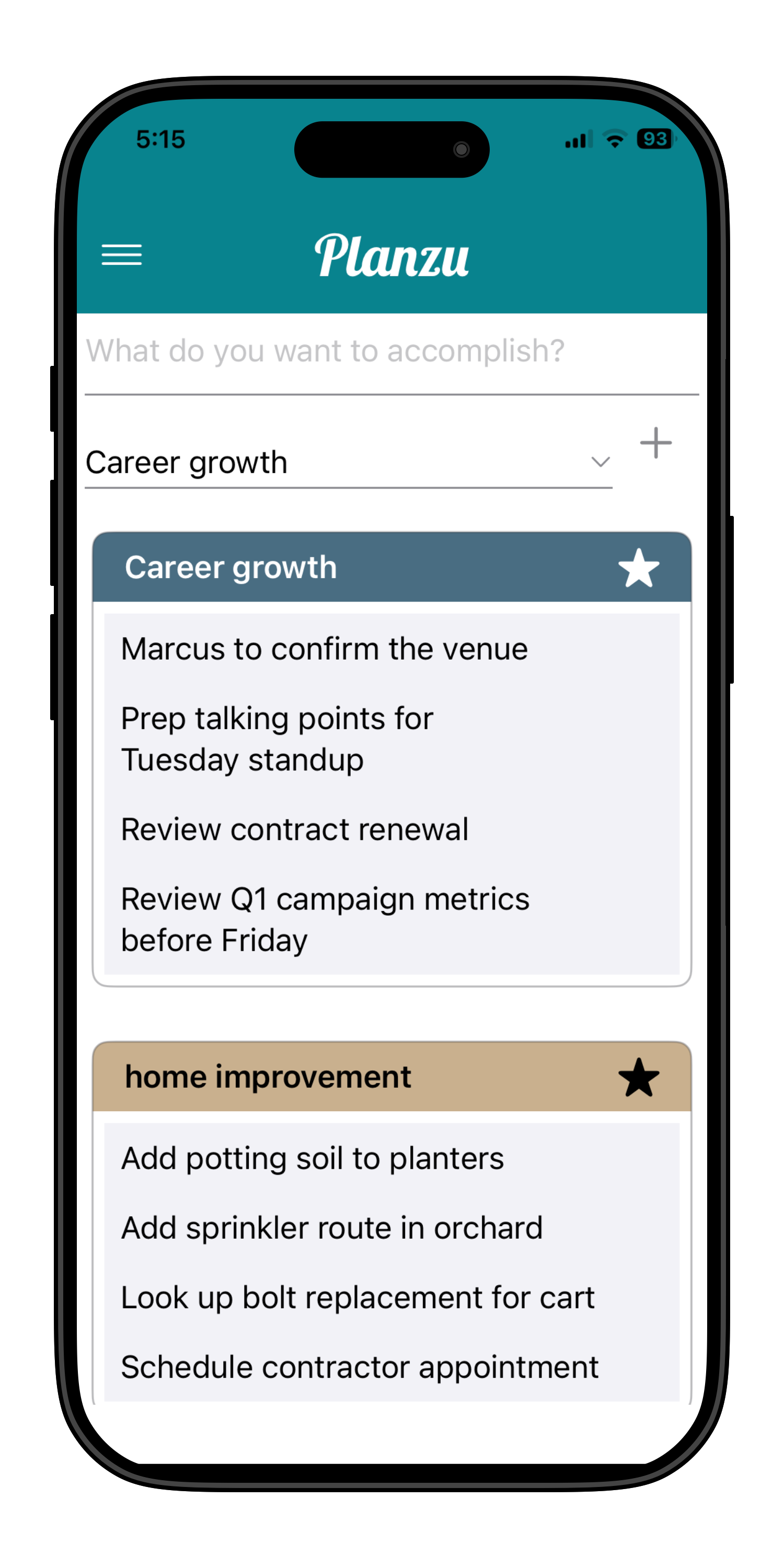Click the plus icon to add a list
Screen dimensions: 784x1568
tap(655, 443)
